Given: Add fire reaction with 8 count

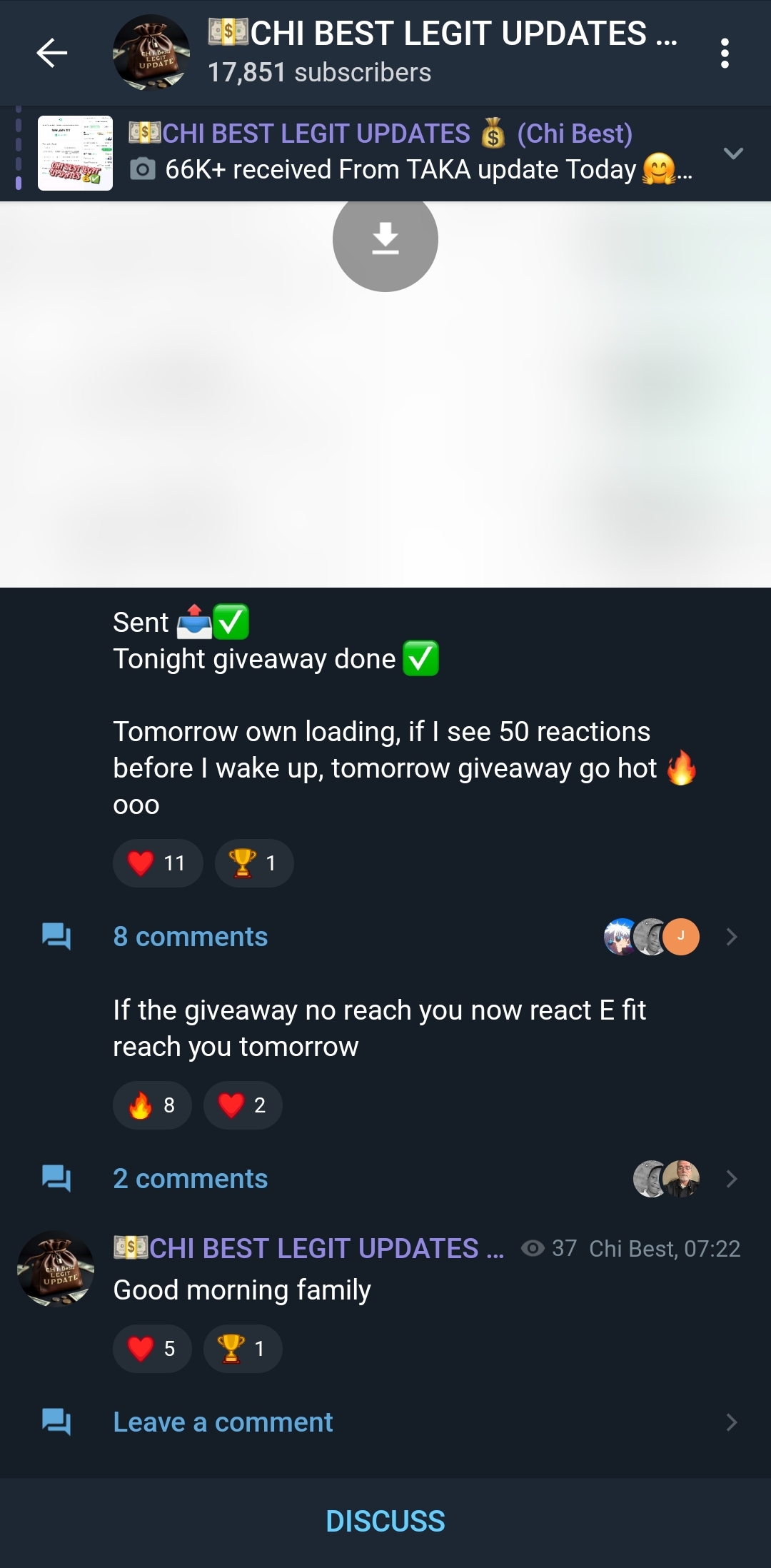Looking at the screenshot, I should 152,1105.
